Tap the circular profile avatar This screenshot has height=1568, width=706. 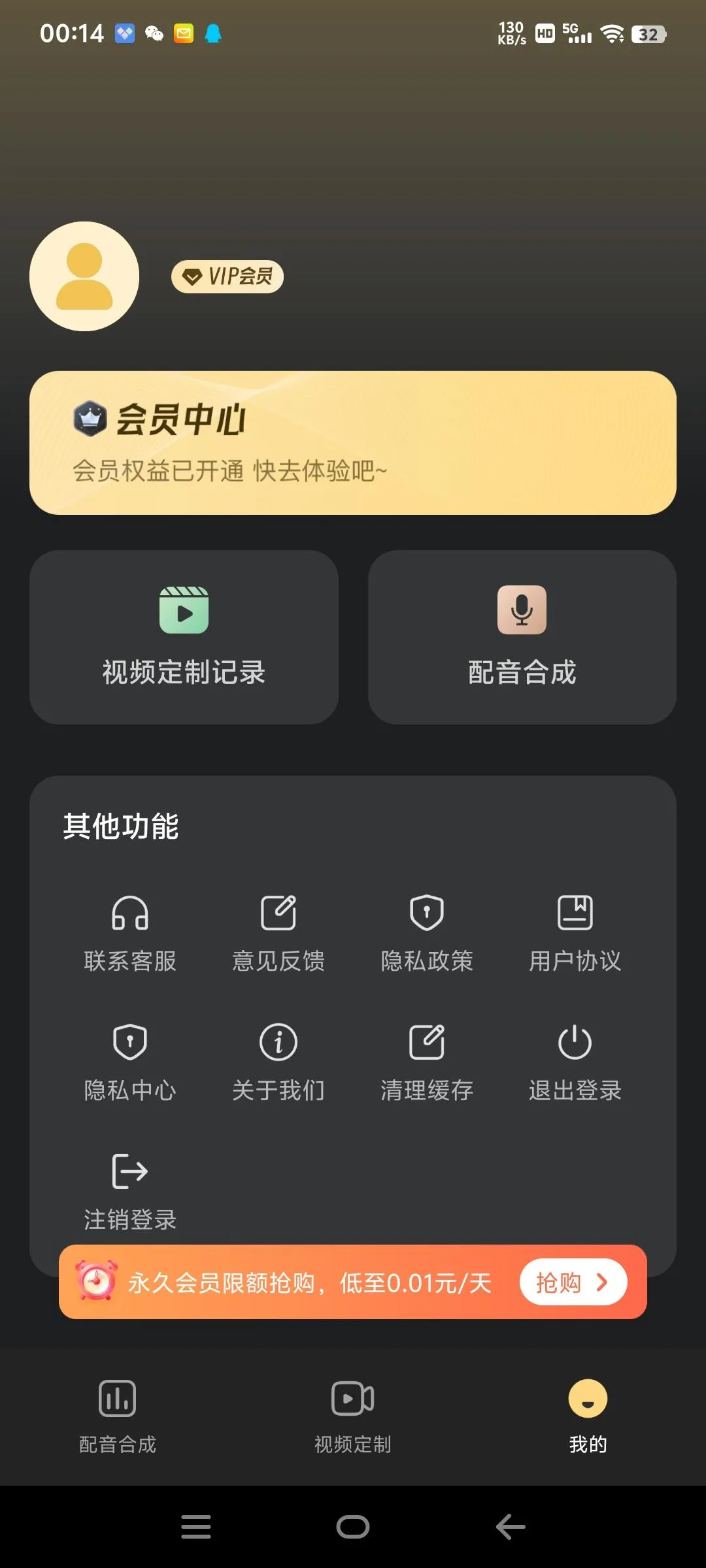(x=84, y=276)
